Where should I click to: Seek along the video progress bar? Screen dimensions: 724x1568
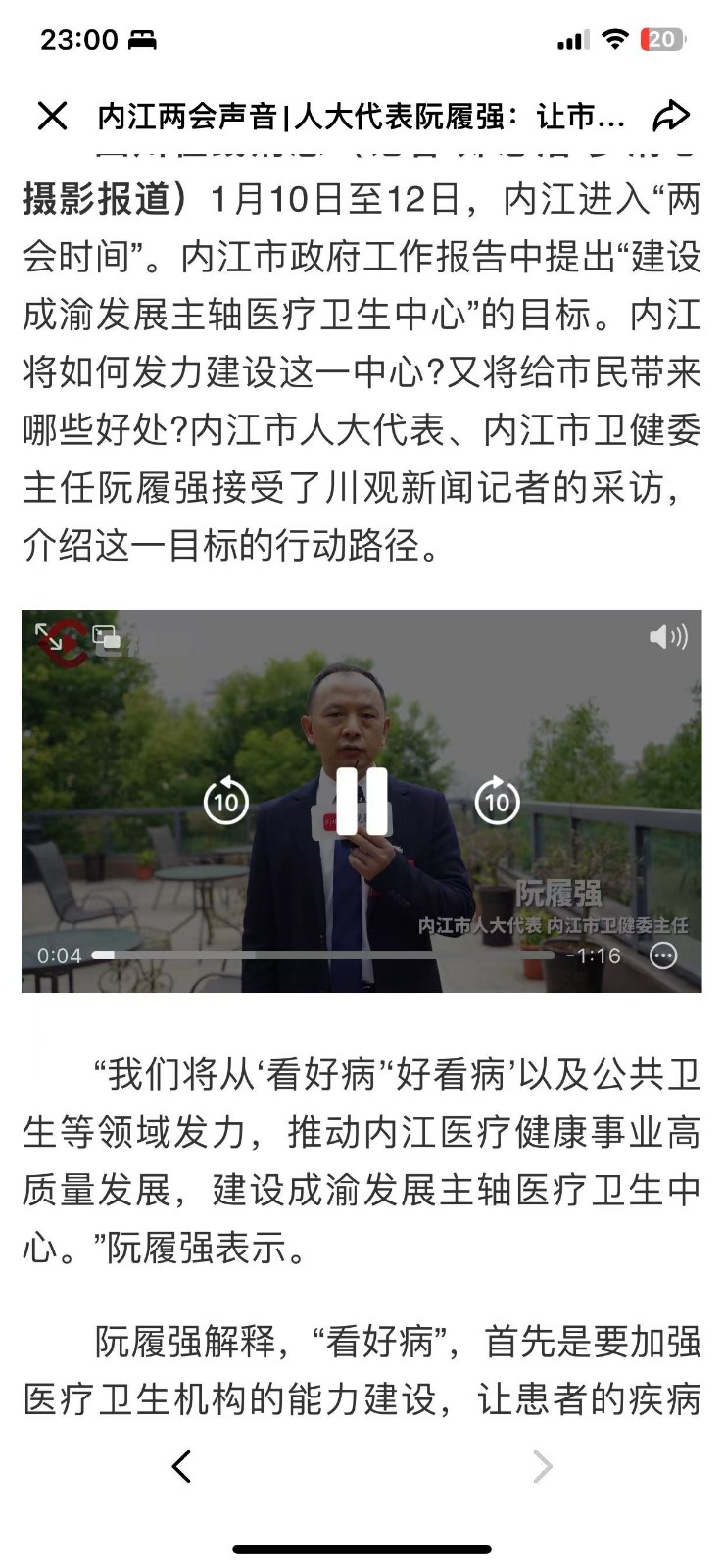coord(323,955)
